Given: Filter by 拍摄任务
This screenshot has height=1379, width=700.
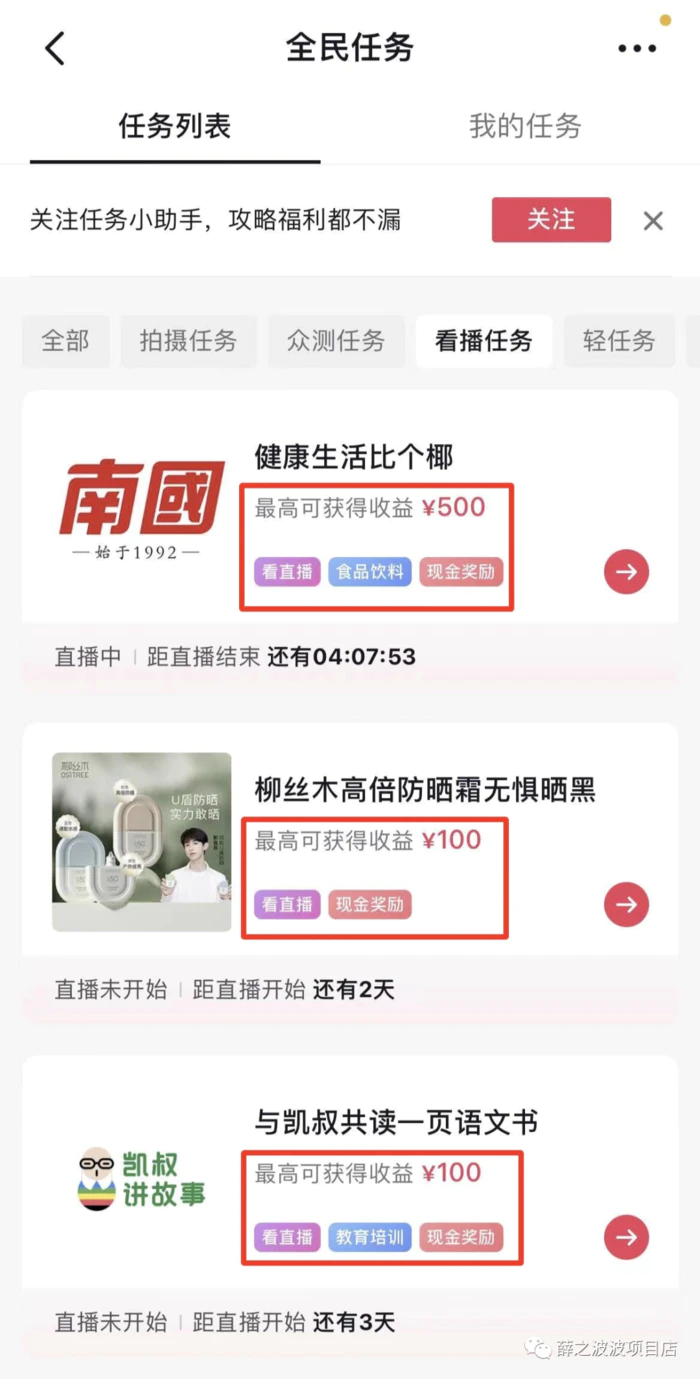Looking at the screenshot, I should click(x=188, y=341).
